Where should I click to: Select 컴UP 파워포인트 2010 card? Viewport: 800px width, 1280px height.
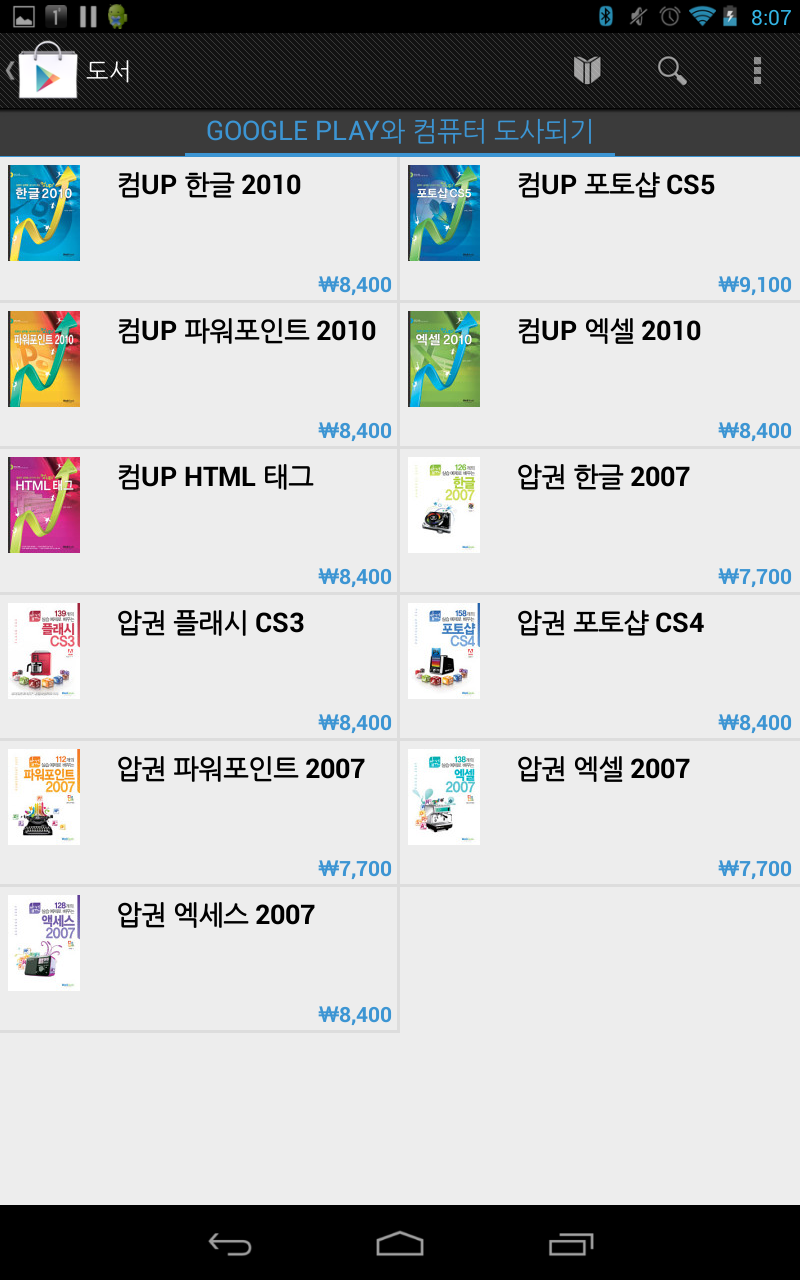(x=199, y=374)
